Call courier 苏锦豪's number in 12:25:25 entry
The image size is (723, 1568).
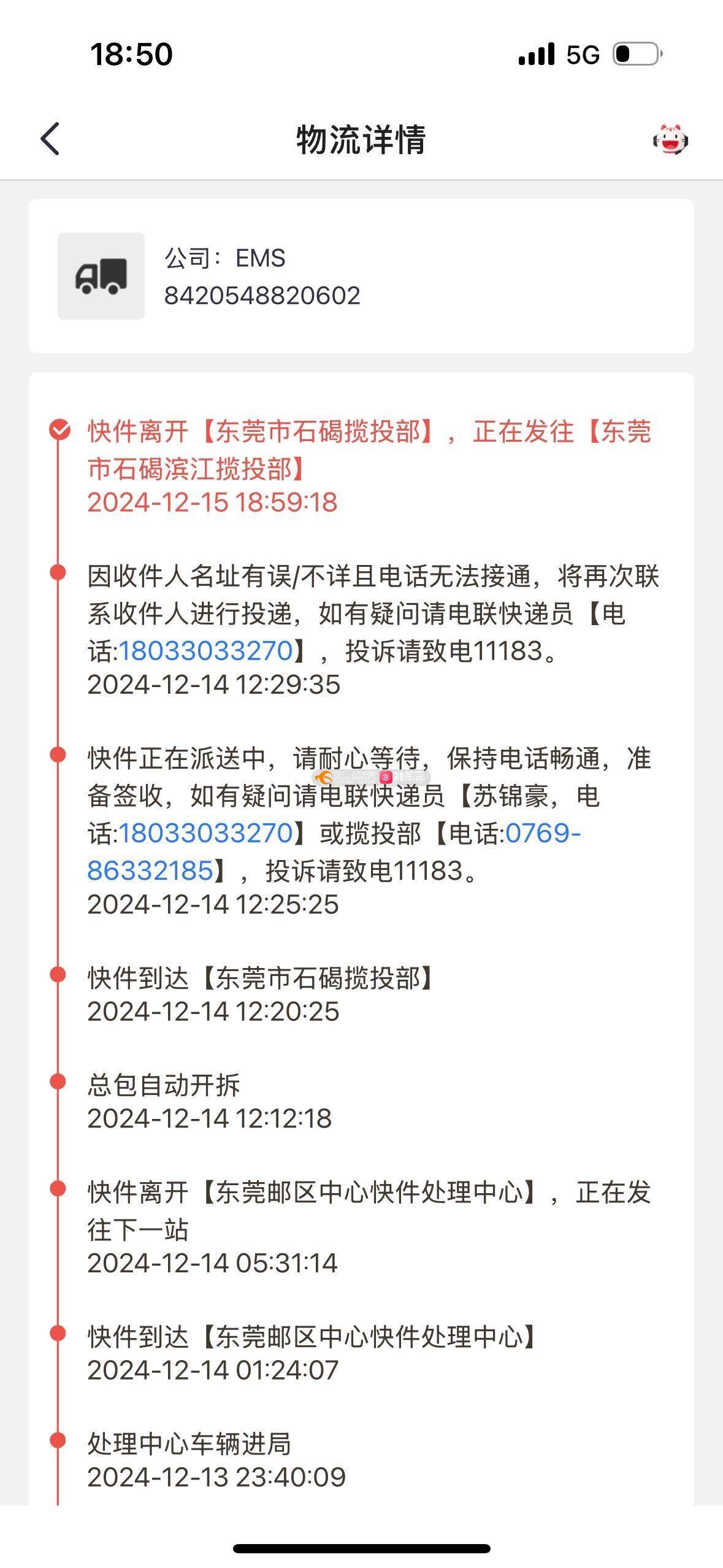pos(205,832)
